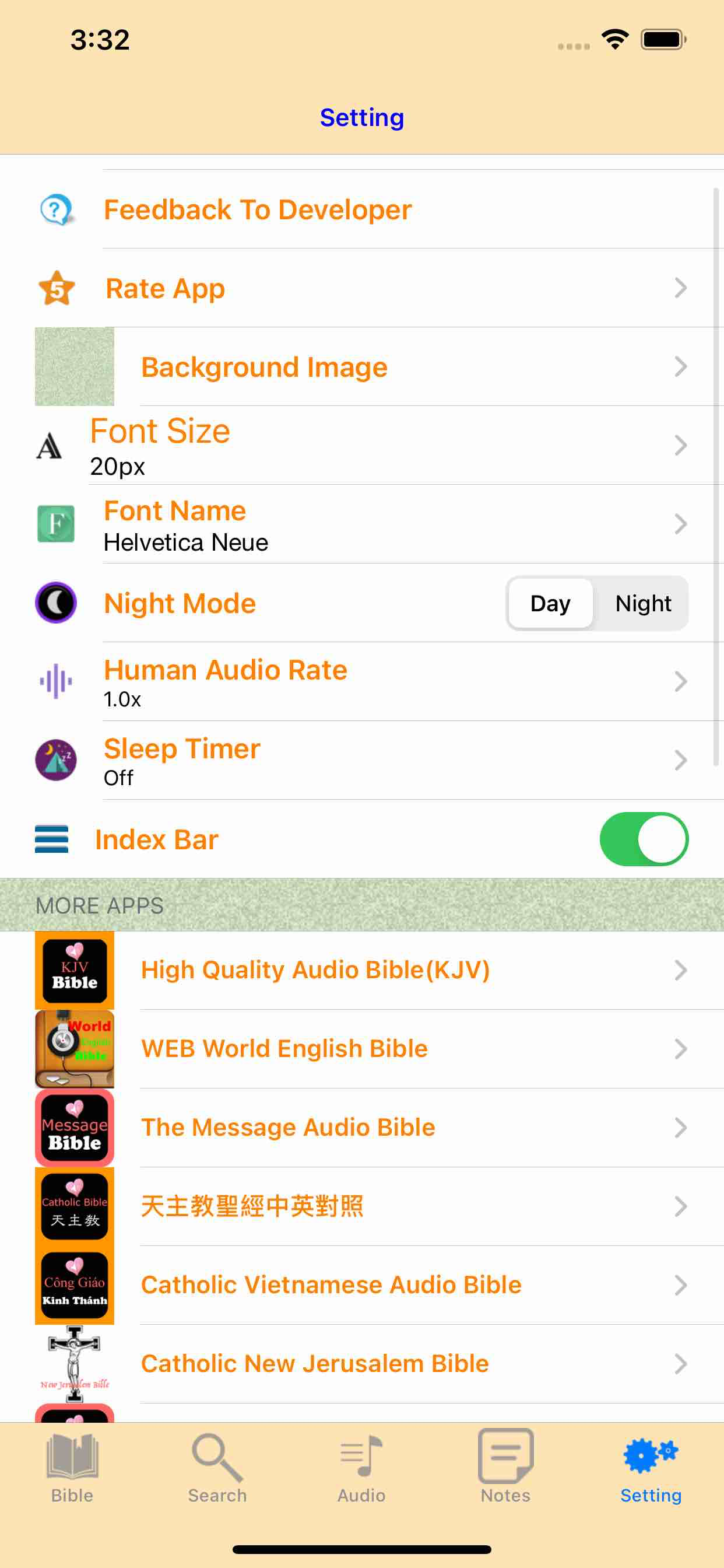Tap the Human Audio Rate waveform icon

click(56, 682)
